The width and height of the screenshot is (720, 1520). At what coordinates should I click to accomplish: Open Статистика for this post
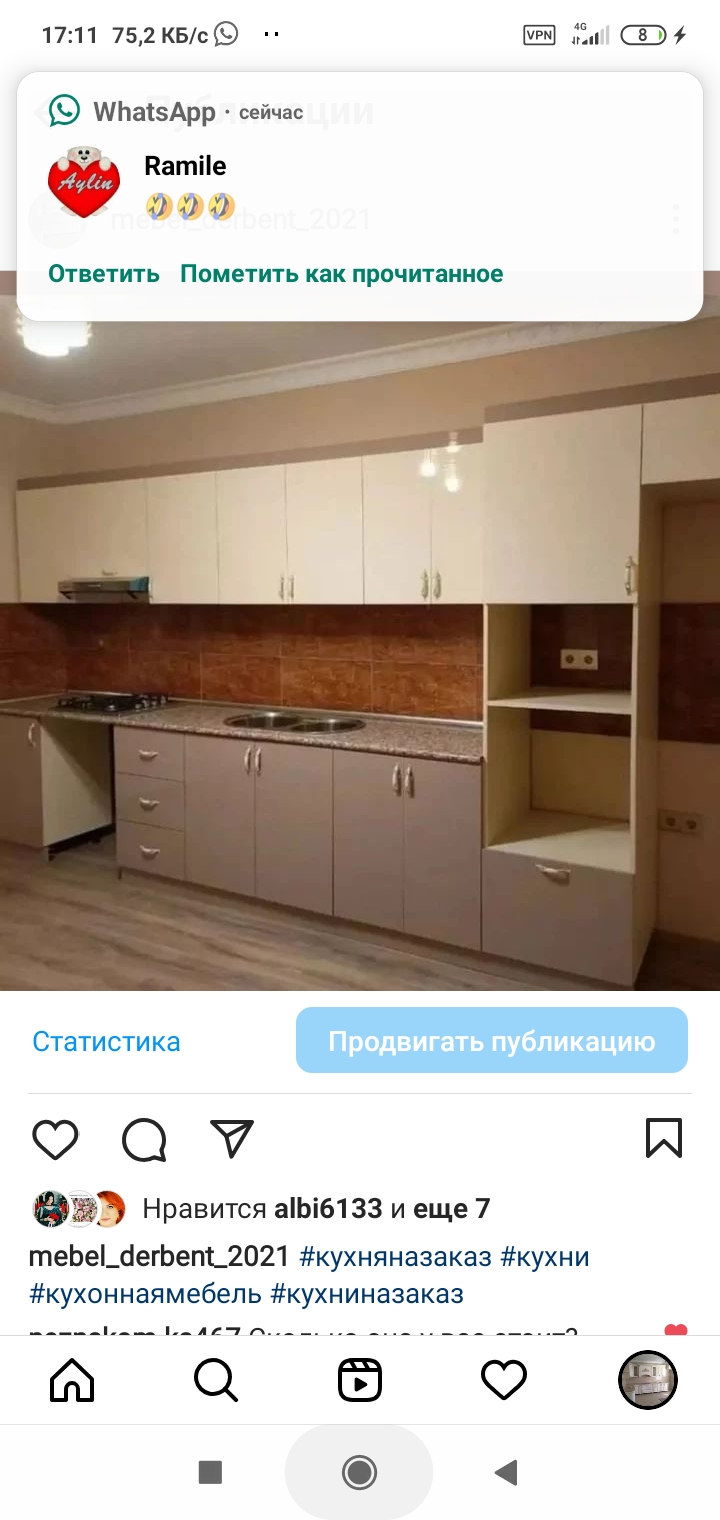(106, 1041)
